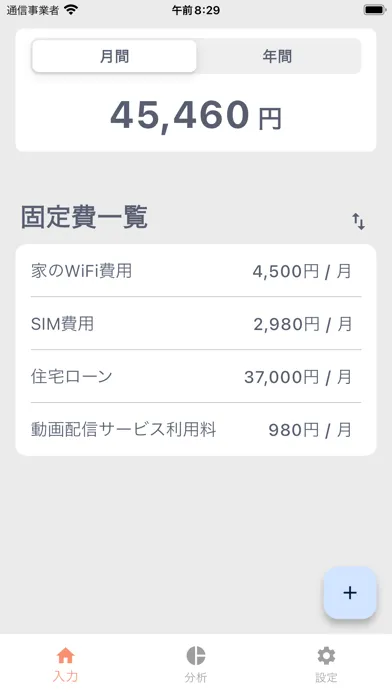The width and height of the screenshot is (392, 696).
Task: Tap the sort arrows beside 固定費一覧
Action: click(x=358, y=221)
